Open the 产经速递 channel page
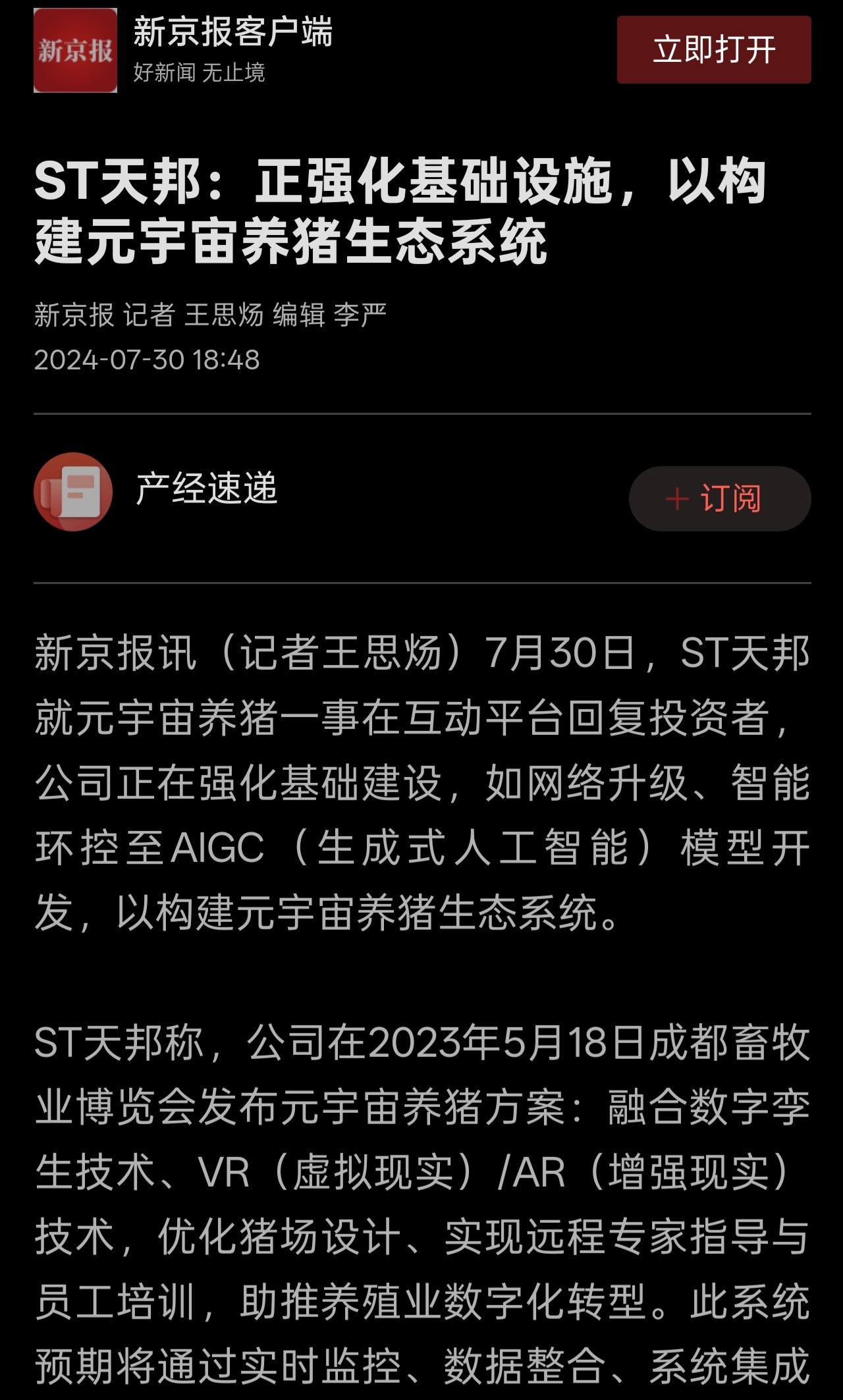The image size is (843, 1400). pyautogui.click(x=207, y=489)
